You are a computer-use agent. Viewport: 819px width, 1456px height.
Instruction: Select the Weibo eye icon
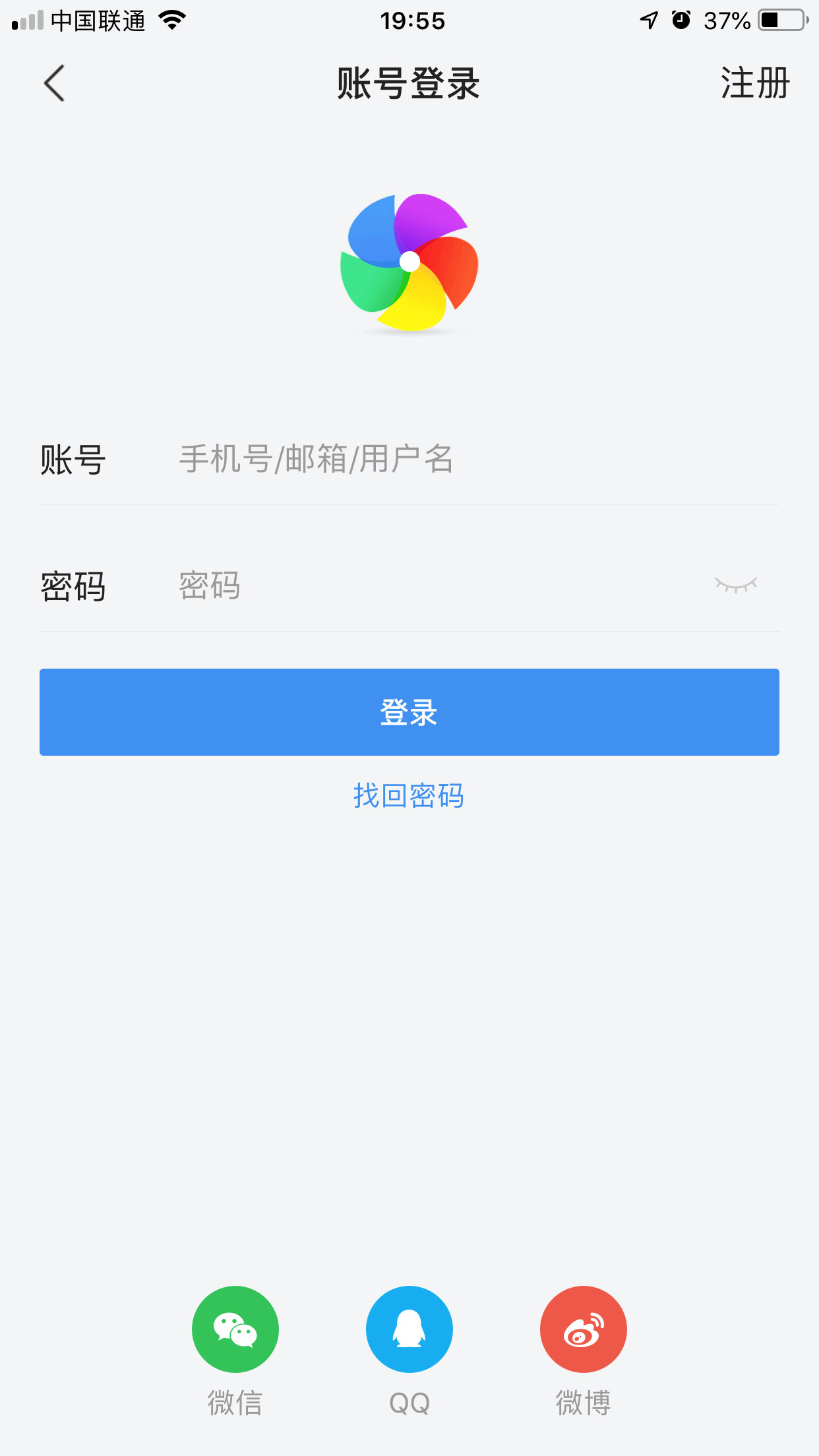[583, 1329]
